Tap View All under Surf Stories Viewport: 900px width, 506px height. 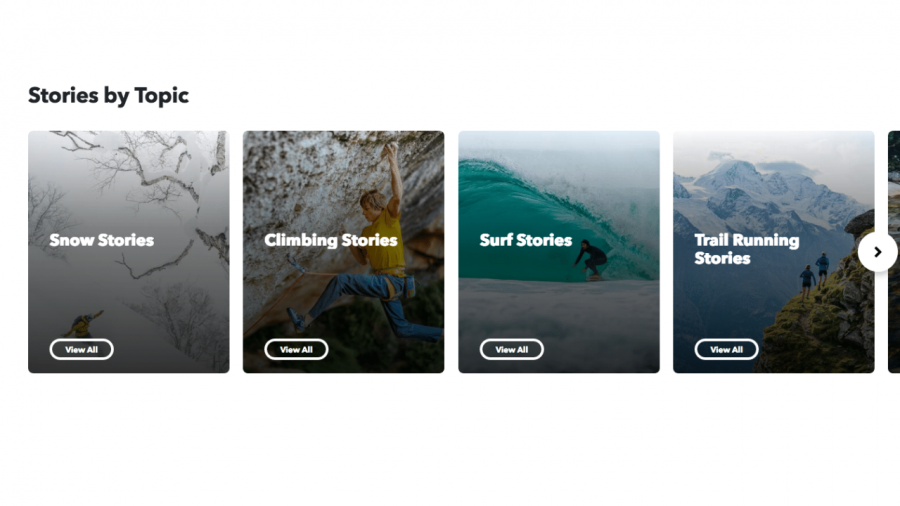(x=511, y=350)
